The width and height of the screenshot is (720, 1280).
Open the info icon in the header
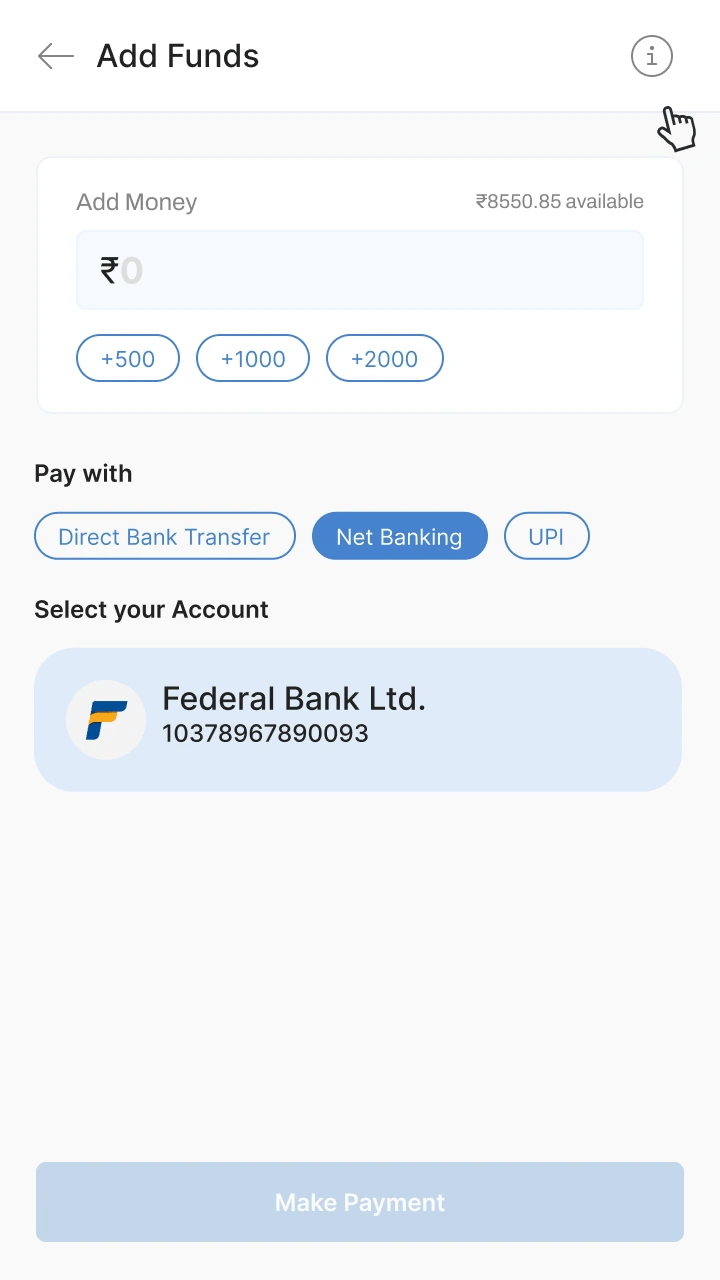[652, 56]
